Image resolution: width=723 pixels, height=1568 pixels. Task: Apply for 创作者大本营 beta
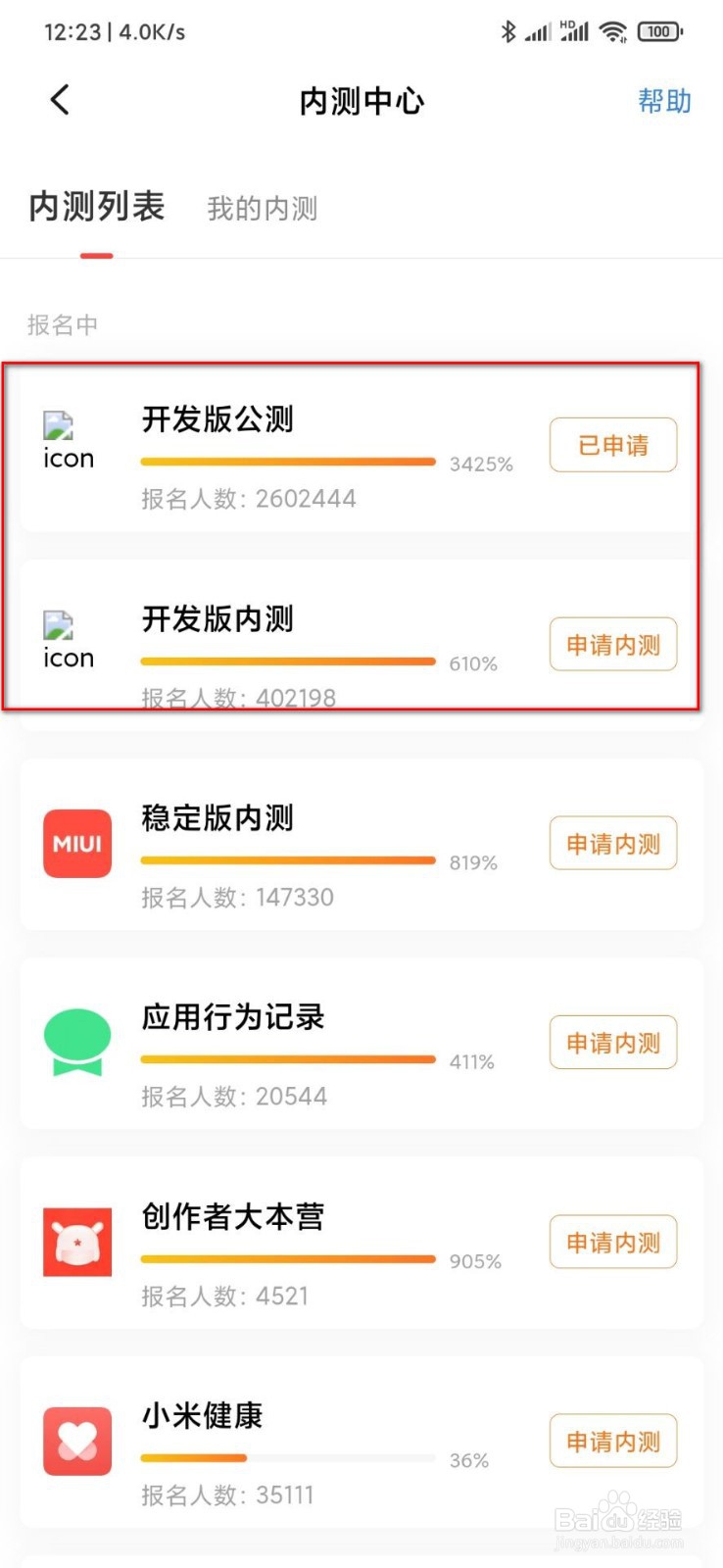tap(613, 1242)
